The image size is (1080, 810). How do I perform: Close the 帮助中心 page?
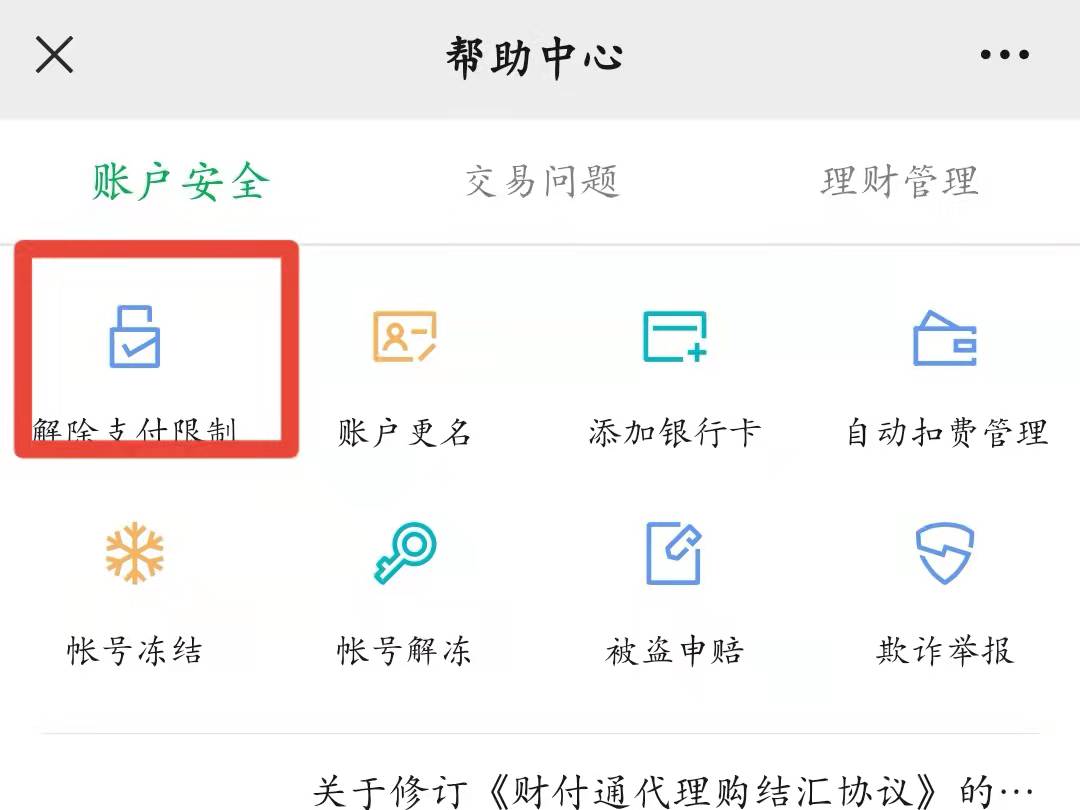(54, 55)
